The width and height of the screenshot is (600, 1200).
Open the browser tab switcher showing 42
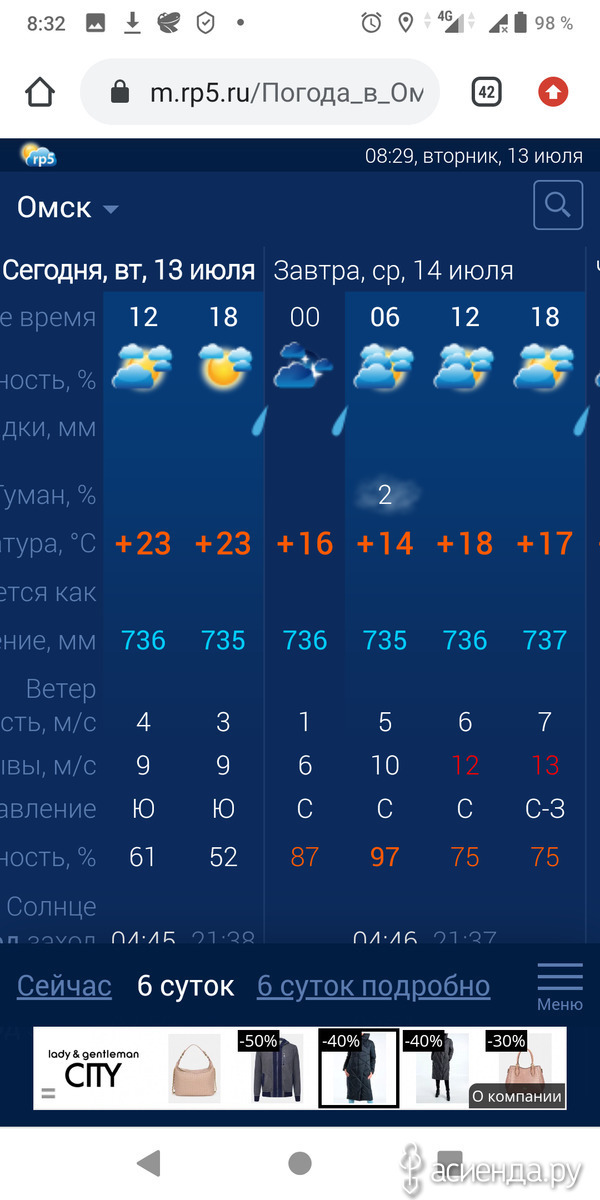[x=486, y=93]
